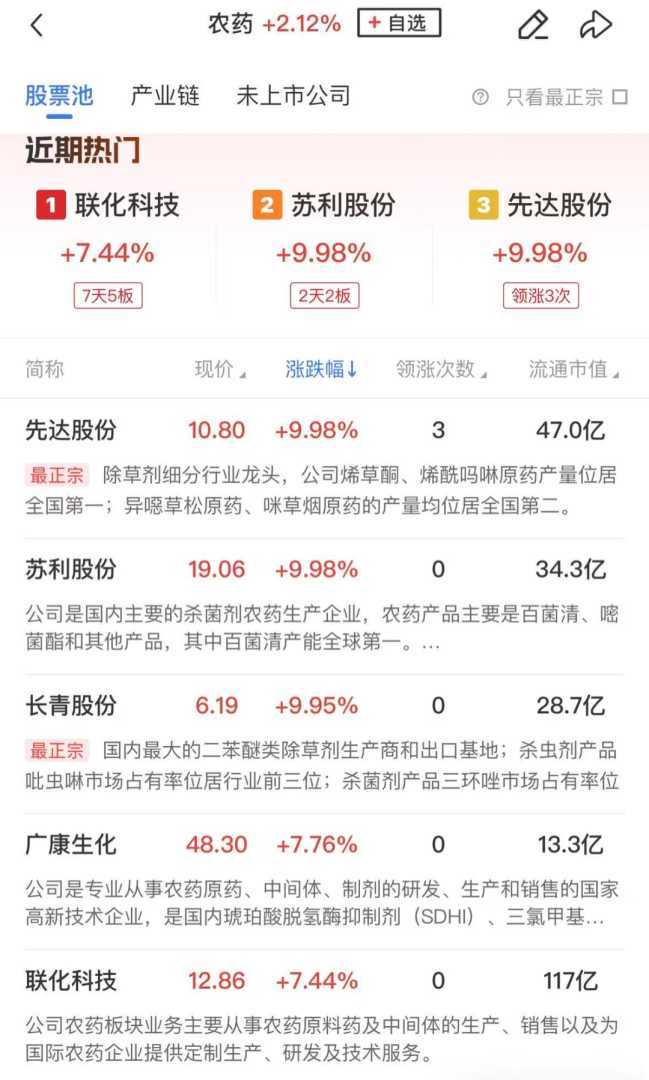This screenshot has width=649, height=1080.
Task: Select the 股票池 tab
Action: pos(59,96)
